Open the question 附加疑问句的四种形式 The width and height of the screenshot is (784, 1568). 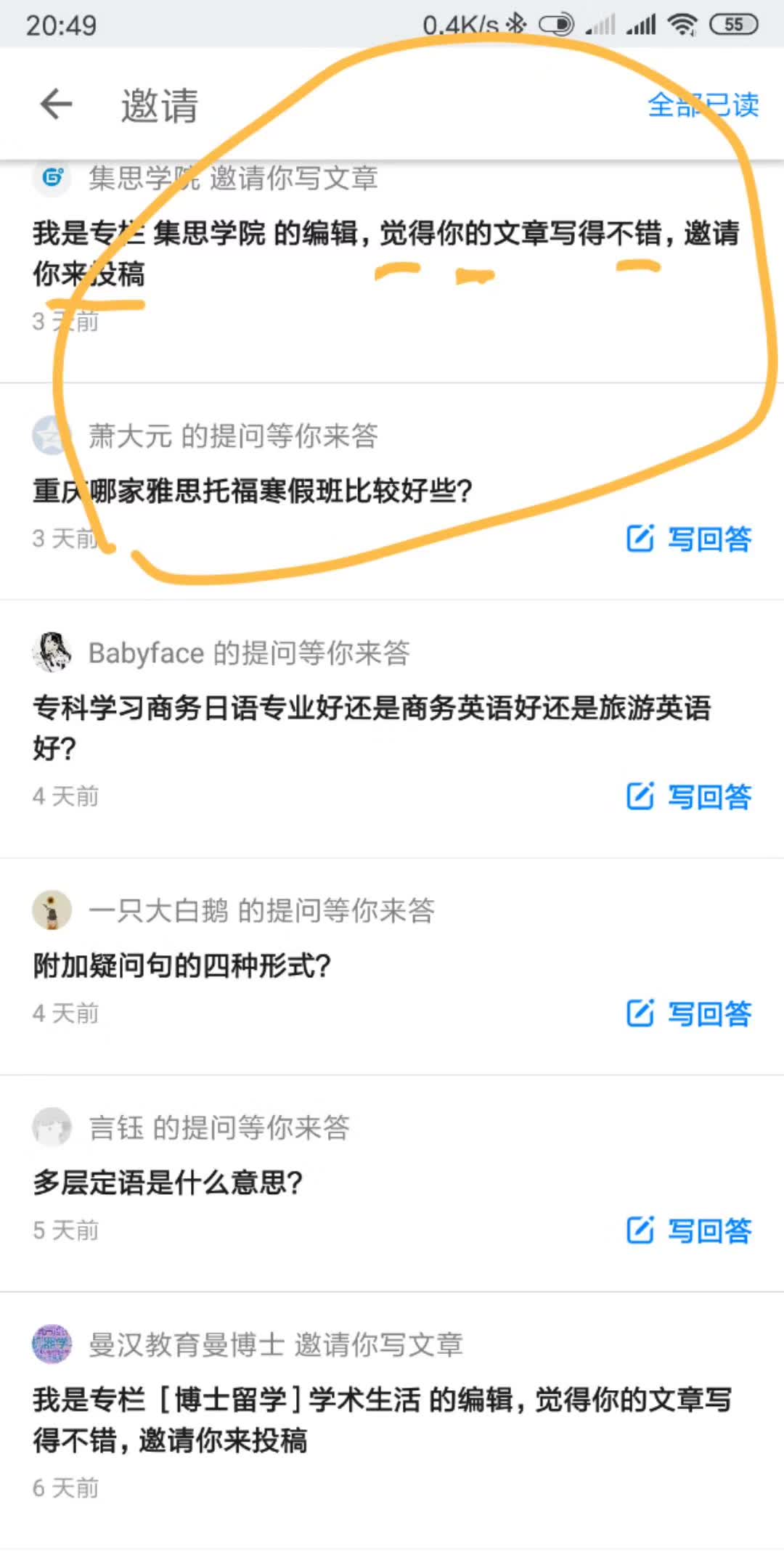point(181,966)
